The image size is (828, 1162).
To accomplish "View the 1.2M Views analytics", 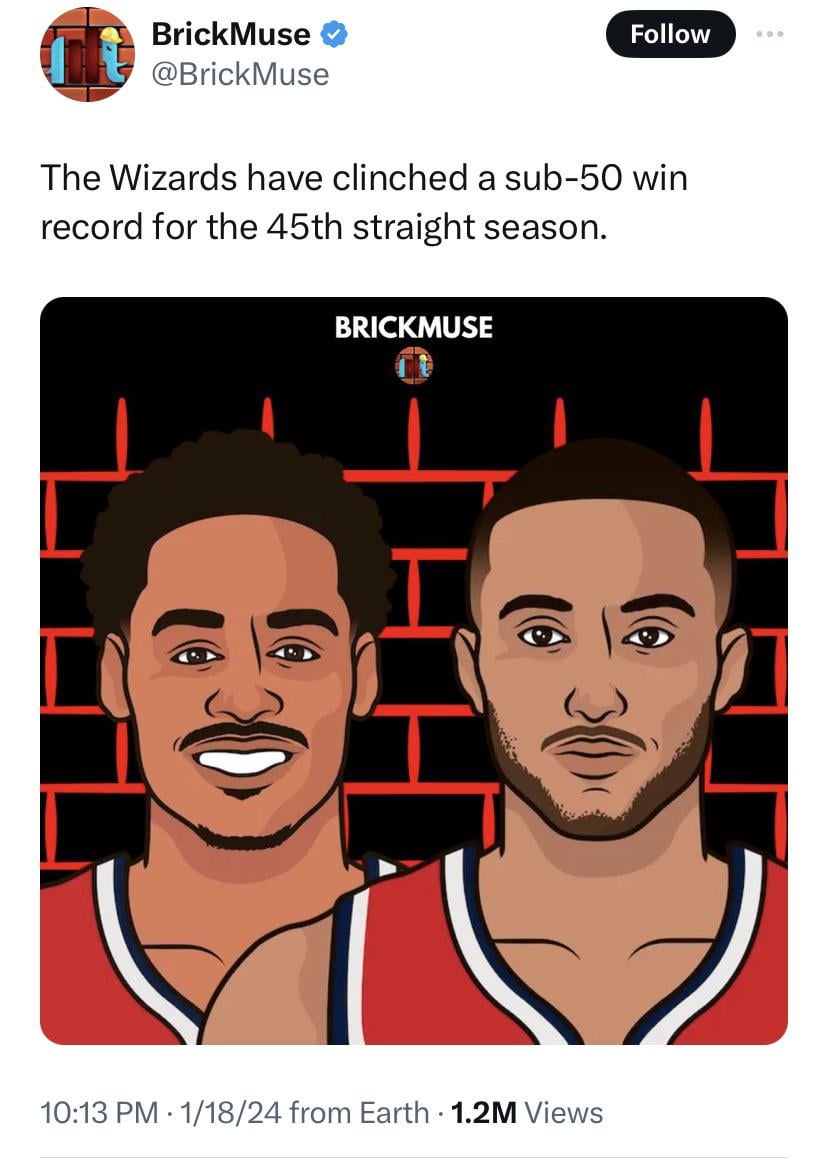I will tap(527, 1112).
